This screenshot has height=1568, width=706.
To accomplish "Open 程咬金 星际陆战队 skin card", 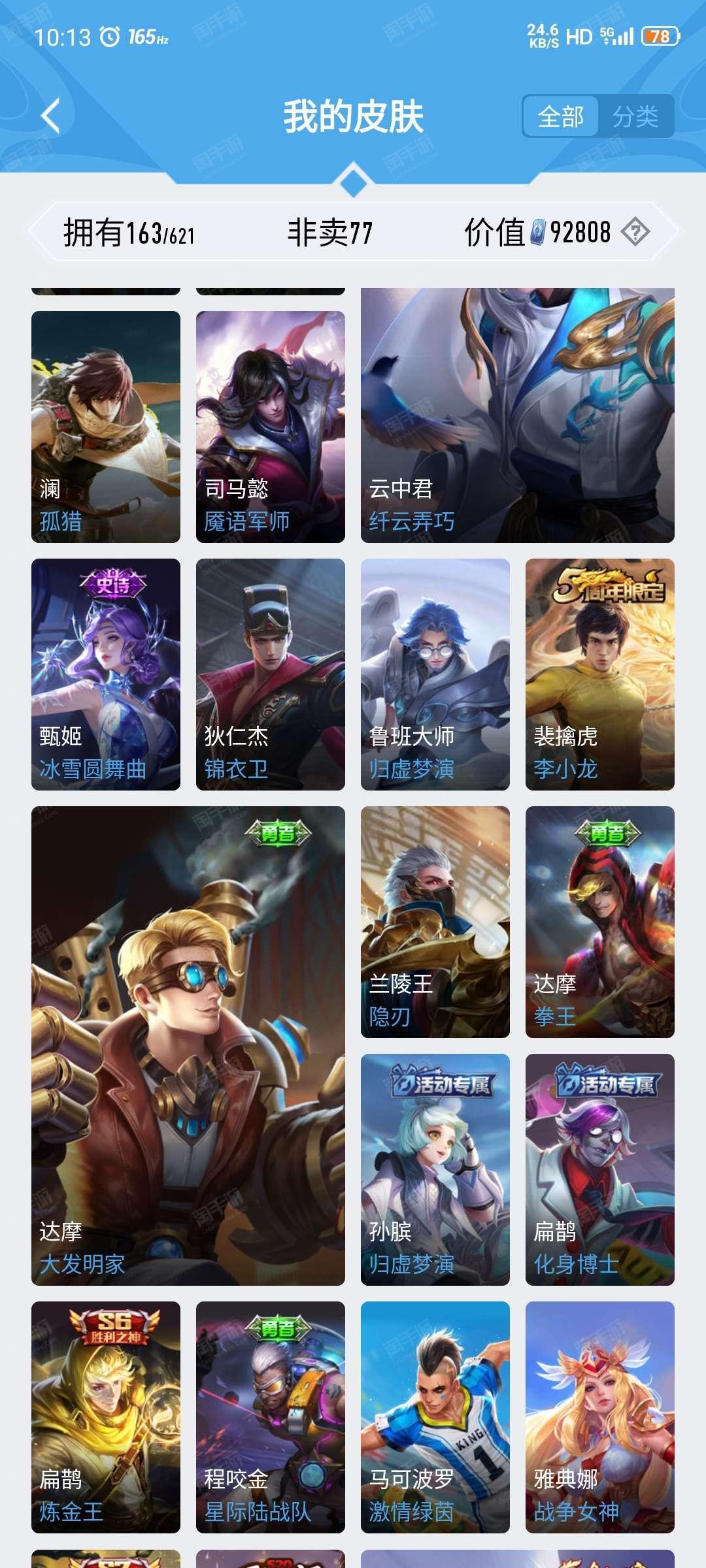I will 271,1417.
